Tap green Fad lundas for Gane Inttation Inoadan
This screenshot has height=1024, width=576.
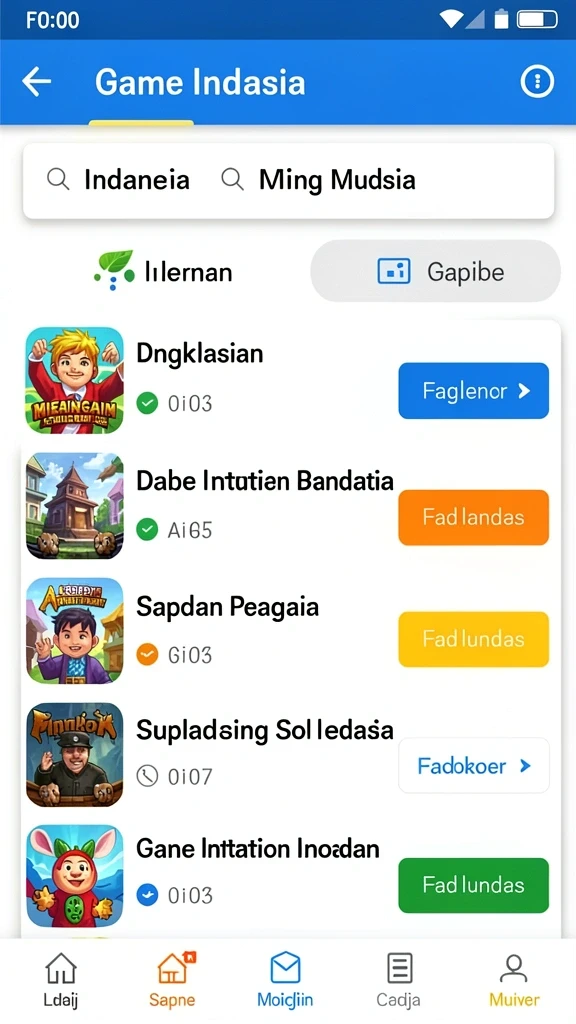(473, 885)
